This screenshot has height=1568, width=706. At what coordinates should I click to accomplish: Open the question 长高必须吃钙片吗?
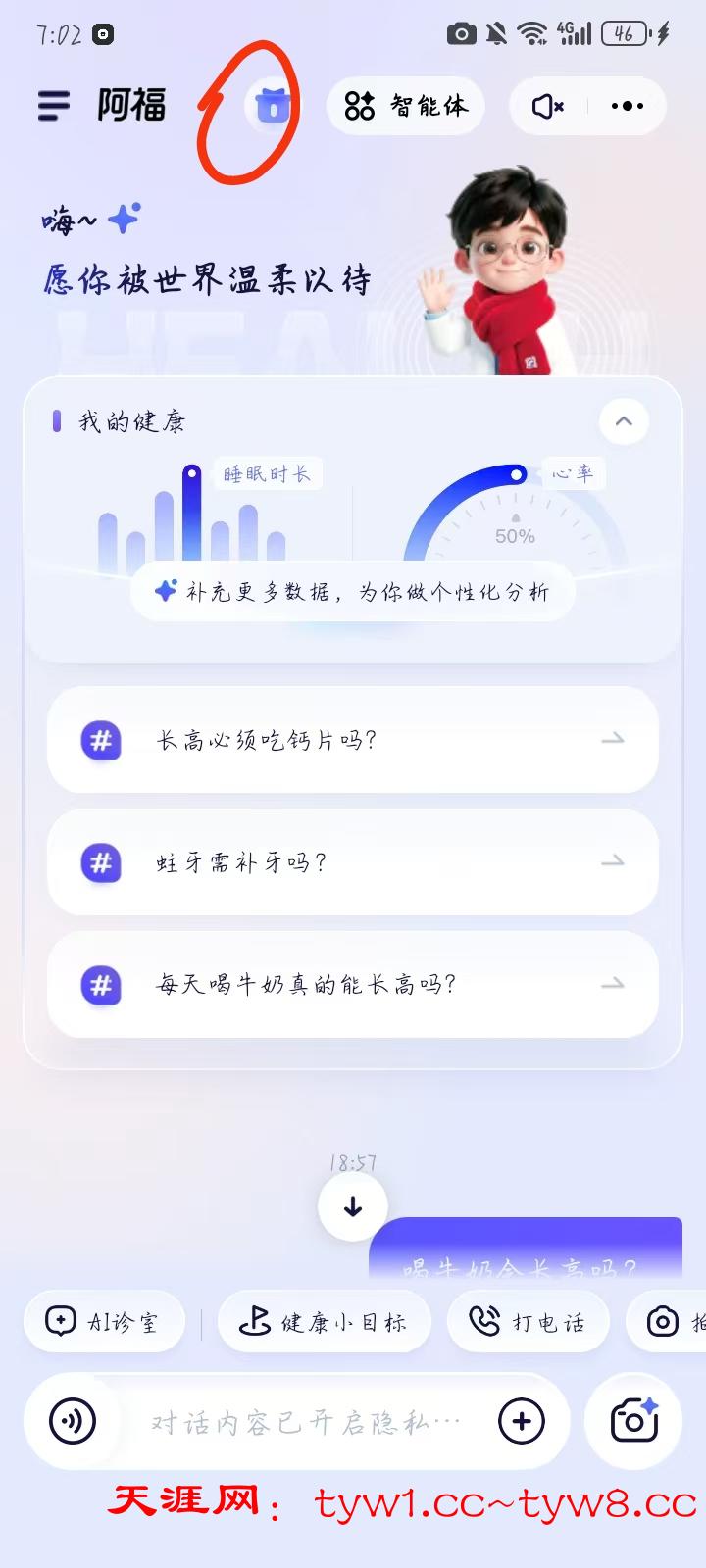click(353, 740)
